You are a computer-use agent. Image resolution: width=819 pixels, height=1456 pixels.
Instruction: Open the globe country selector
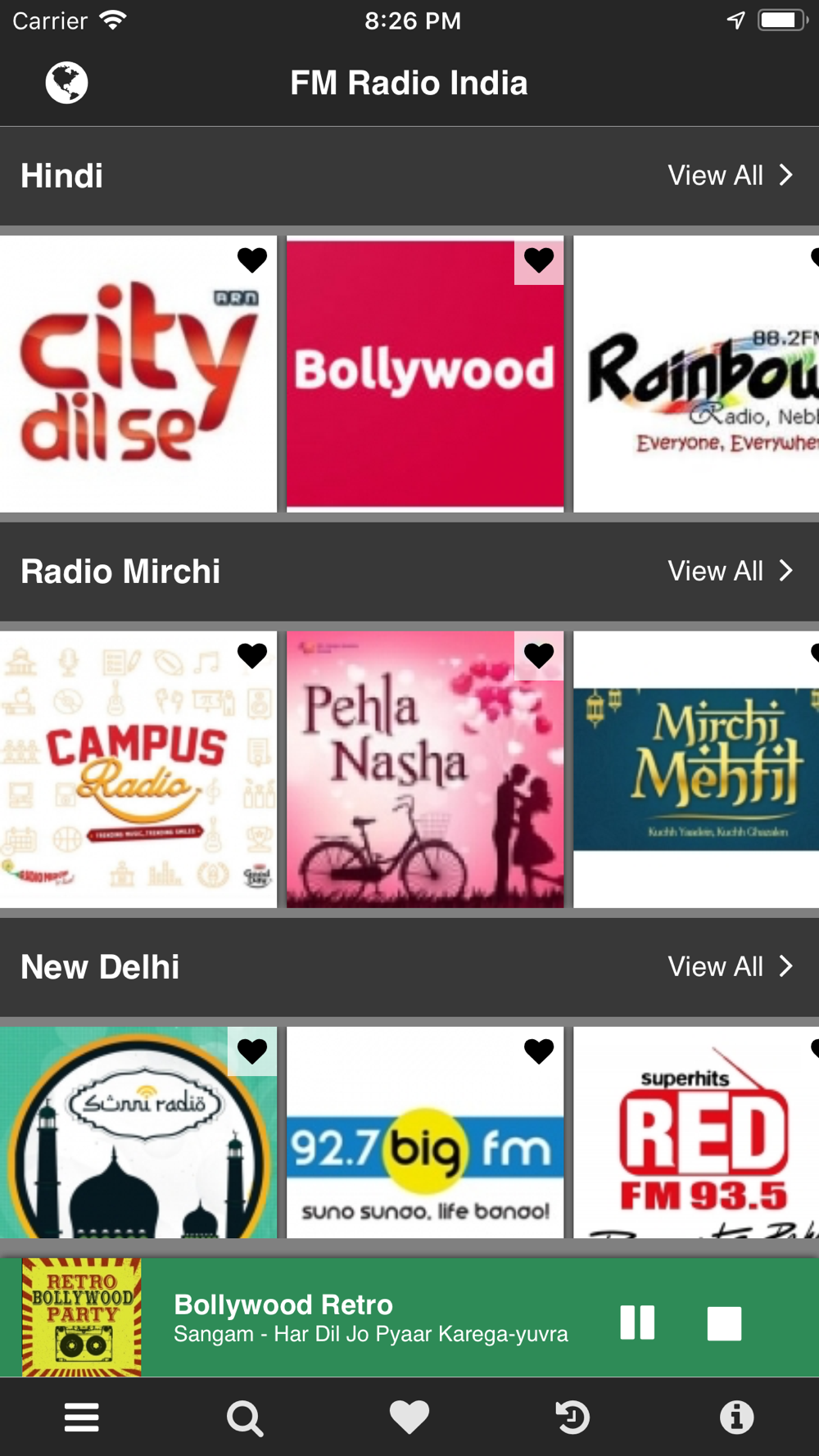tap(66, 83)
